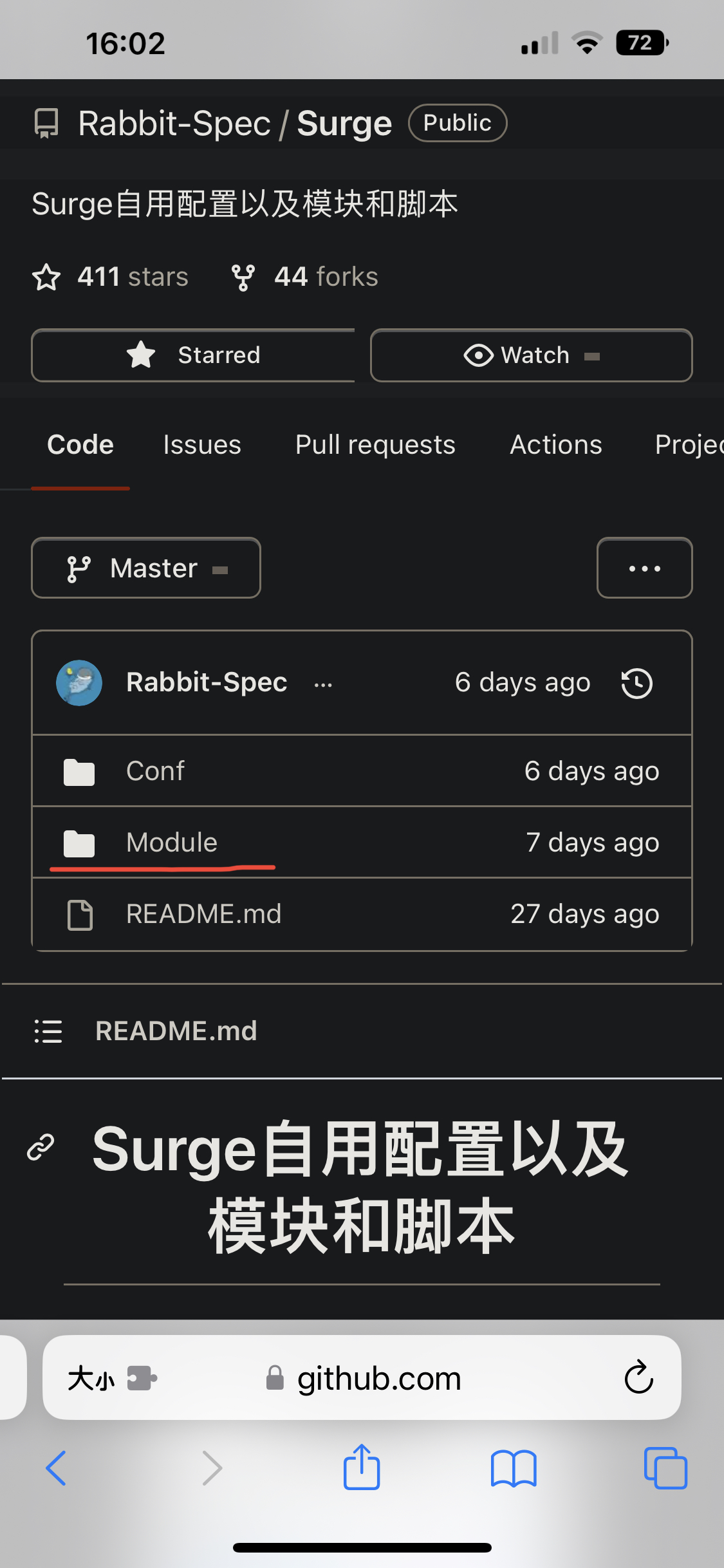Show the README outline list icon
724x1568 pixels.
click(x=48, y=1031)
